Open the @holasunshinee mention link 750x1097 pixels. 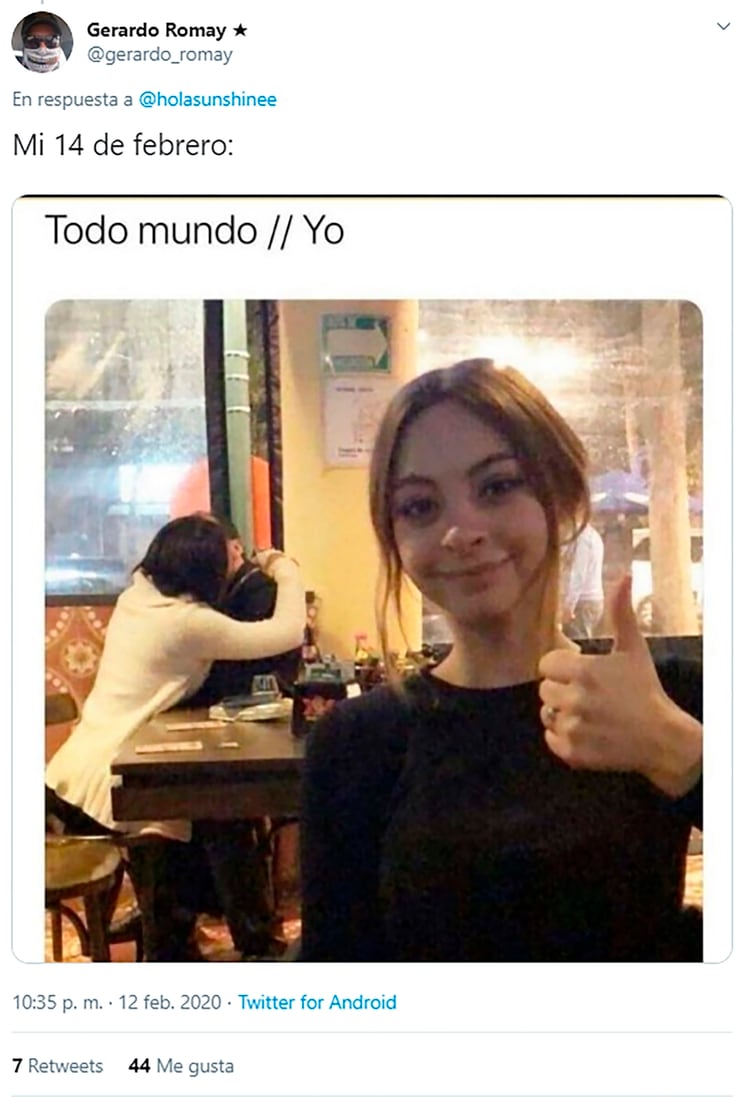pyautogui.click(x=207, y=99)
